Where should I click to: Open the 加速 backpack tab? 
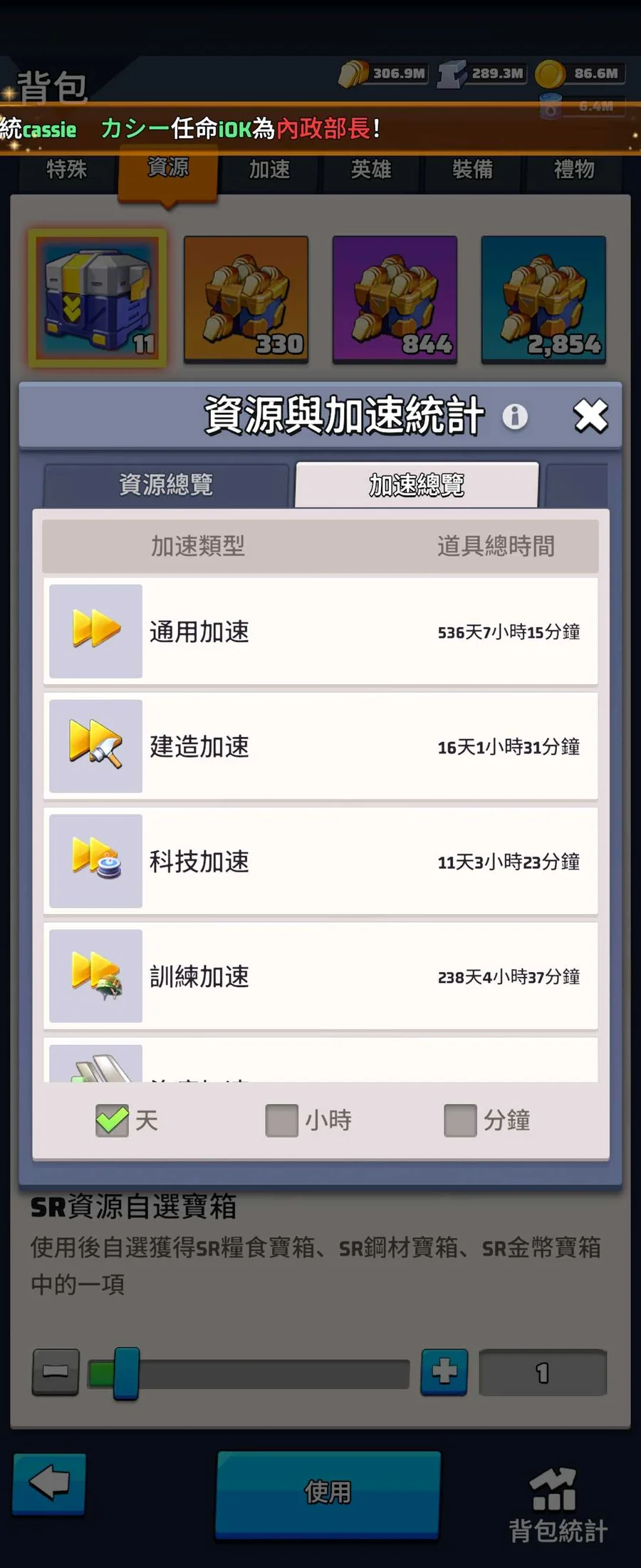pyautogui.click(x=269, y=170)
